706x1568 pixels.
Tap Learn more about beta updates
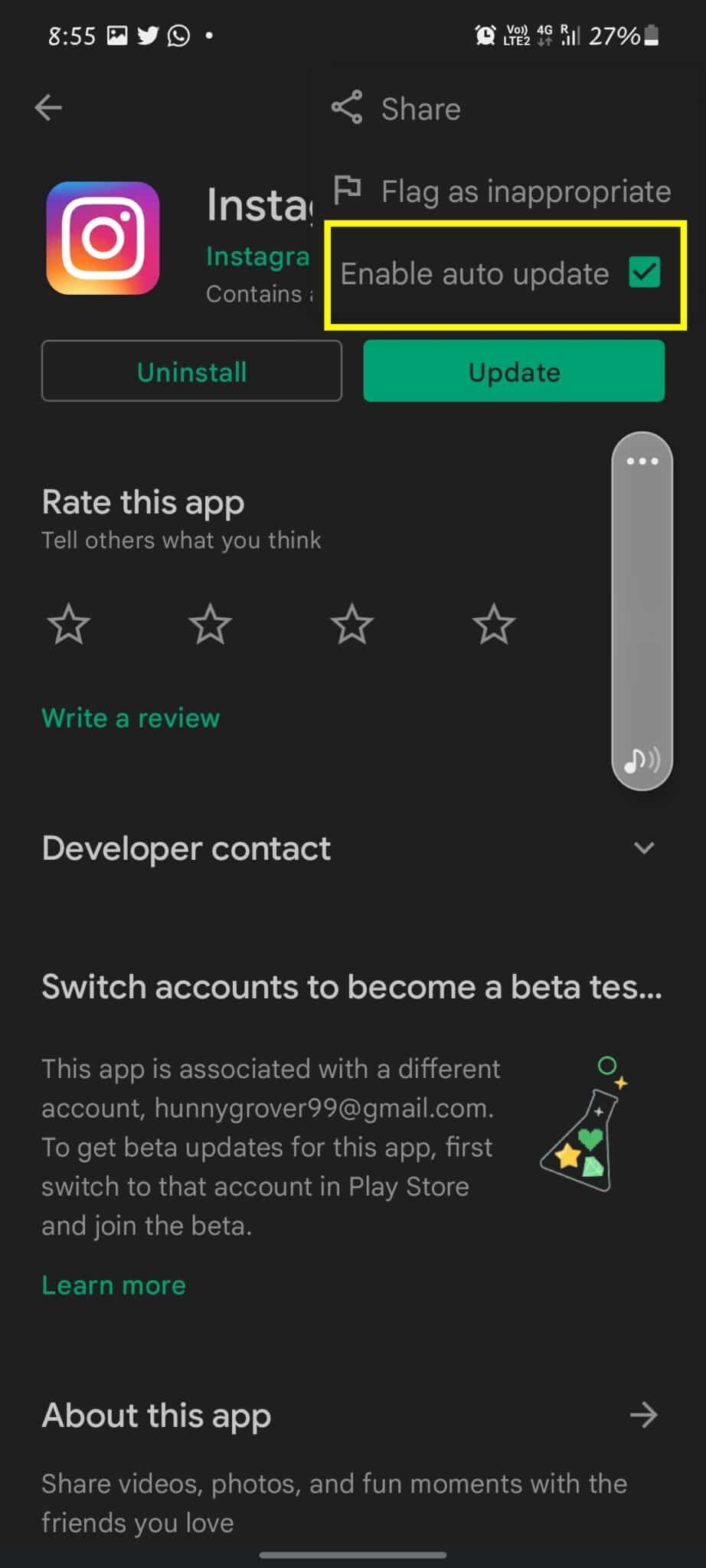coord(113,1285)
